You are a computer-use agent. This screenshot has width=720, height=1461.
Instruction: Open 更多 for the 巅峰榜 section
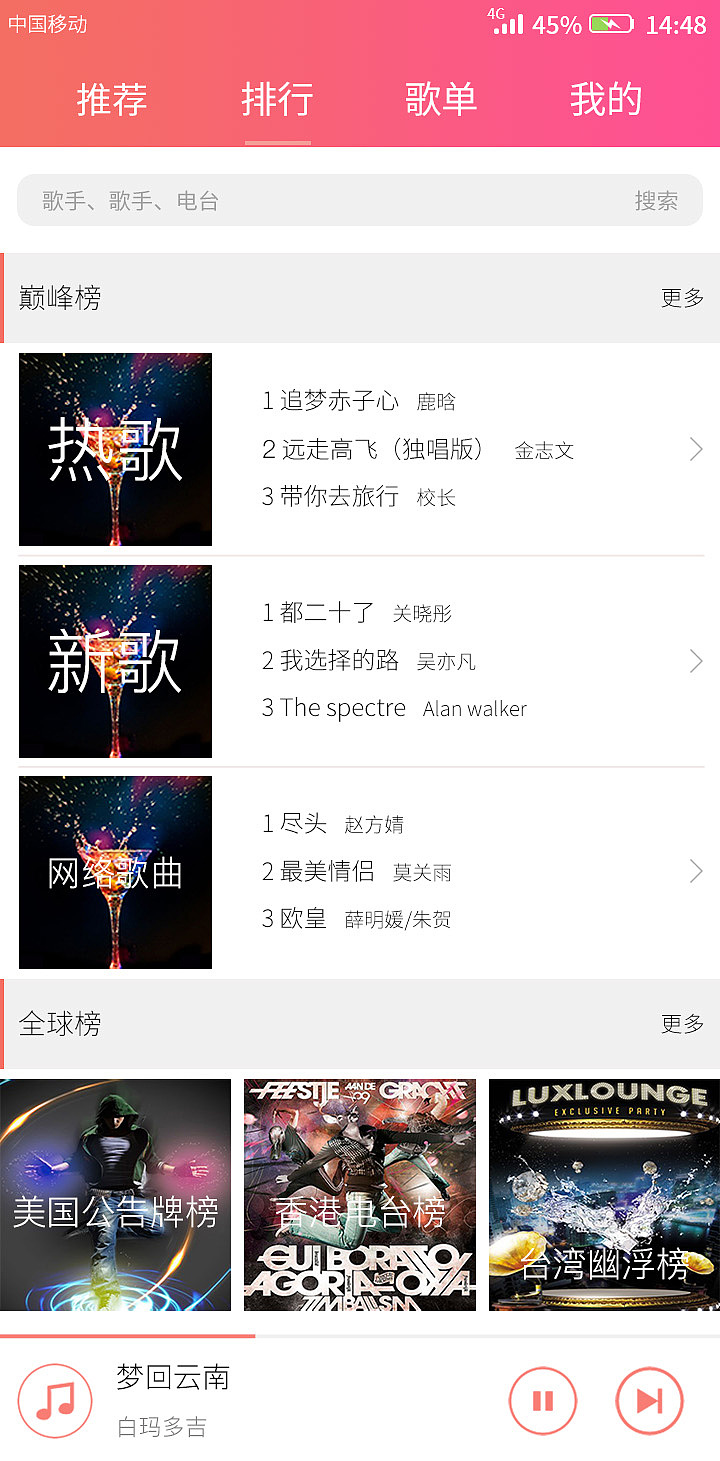point(681,298)
